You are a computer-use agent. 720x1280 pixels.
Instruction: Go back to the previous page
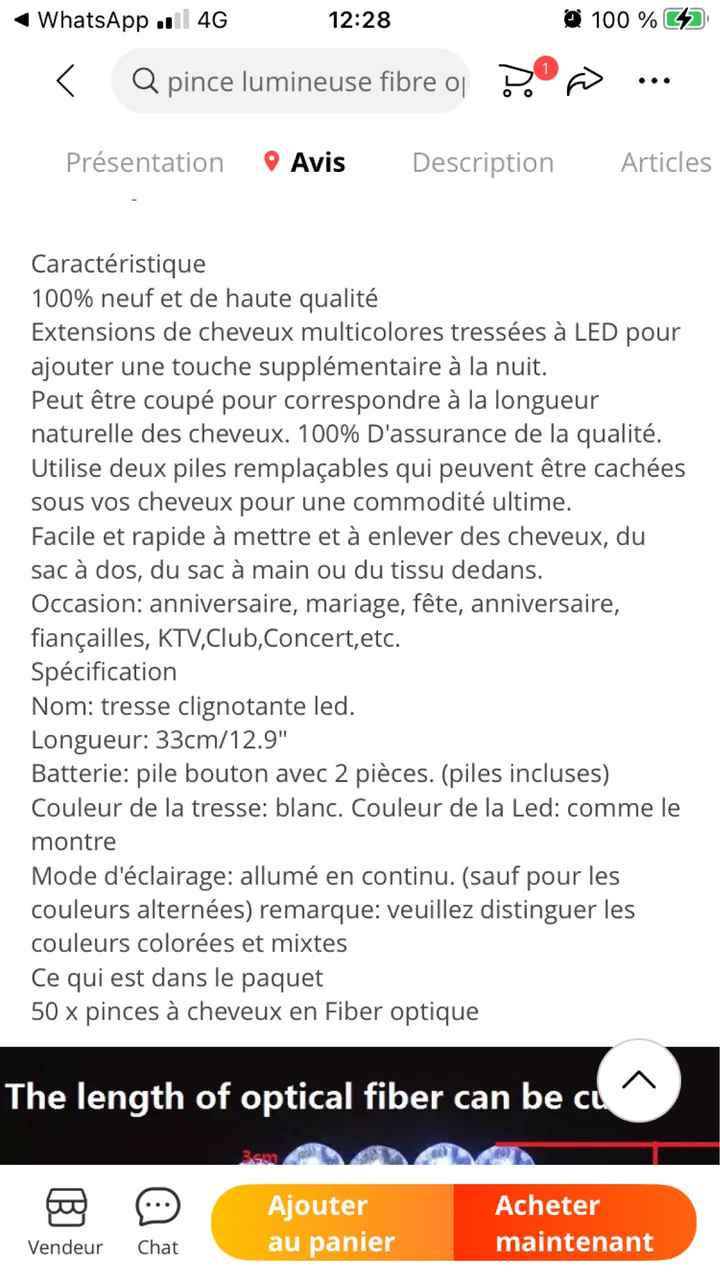click(x=66, y=81)
